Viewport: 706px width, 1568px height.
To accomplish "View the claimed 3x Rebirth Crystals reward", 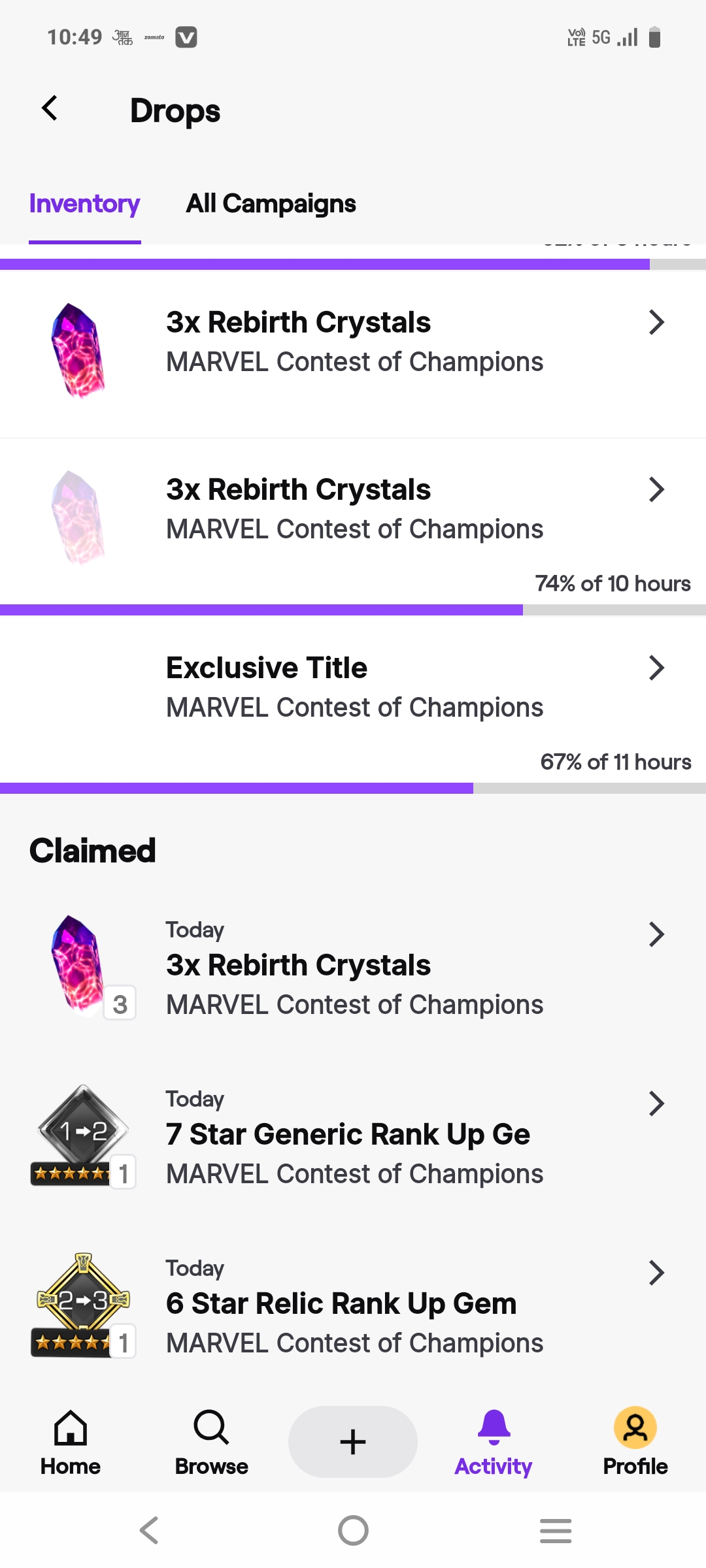I will click(353, 967).
